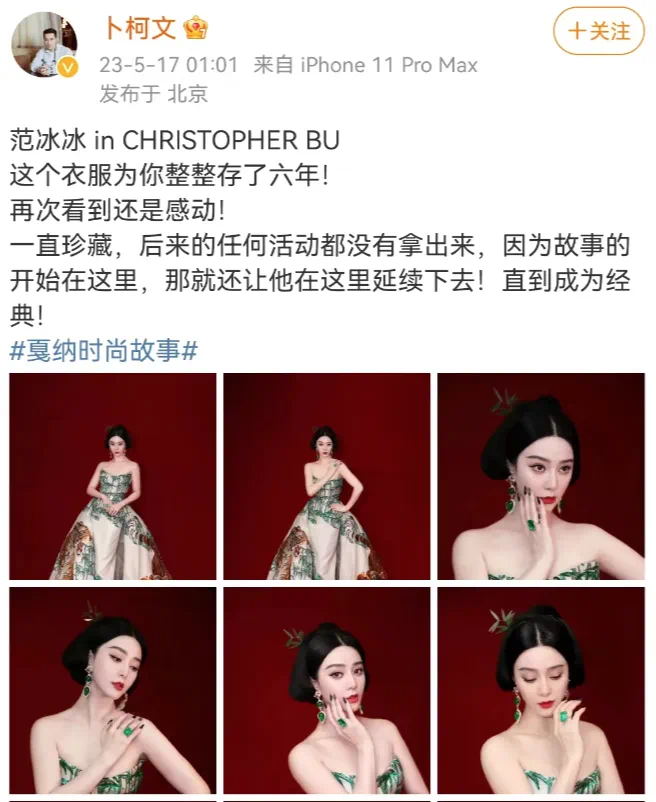
Task: Open the top-right close-up portrait photo
Action: pyautogui.click(x=541, y=477)
